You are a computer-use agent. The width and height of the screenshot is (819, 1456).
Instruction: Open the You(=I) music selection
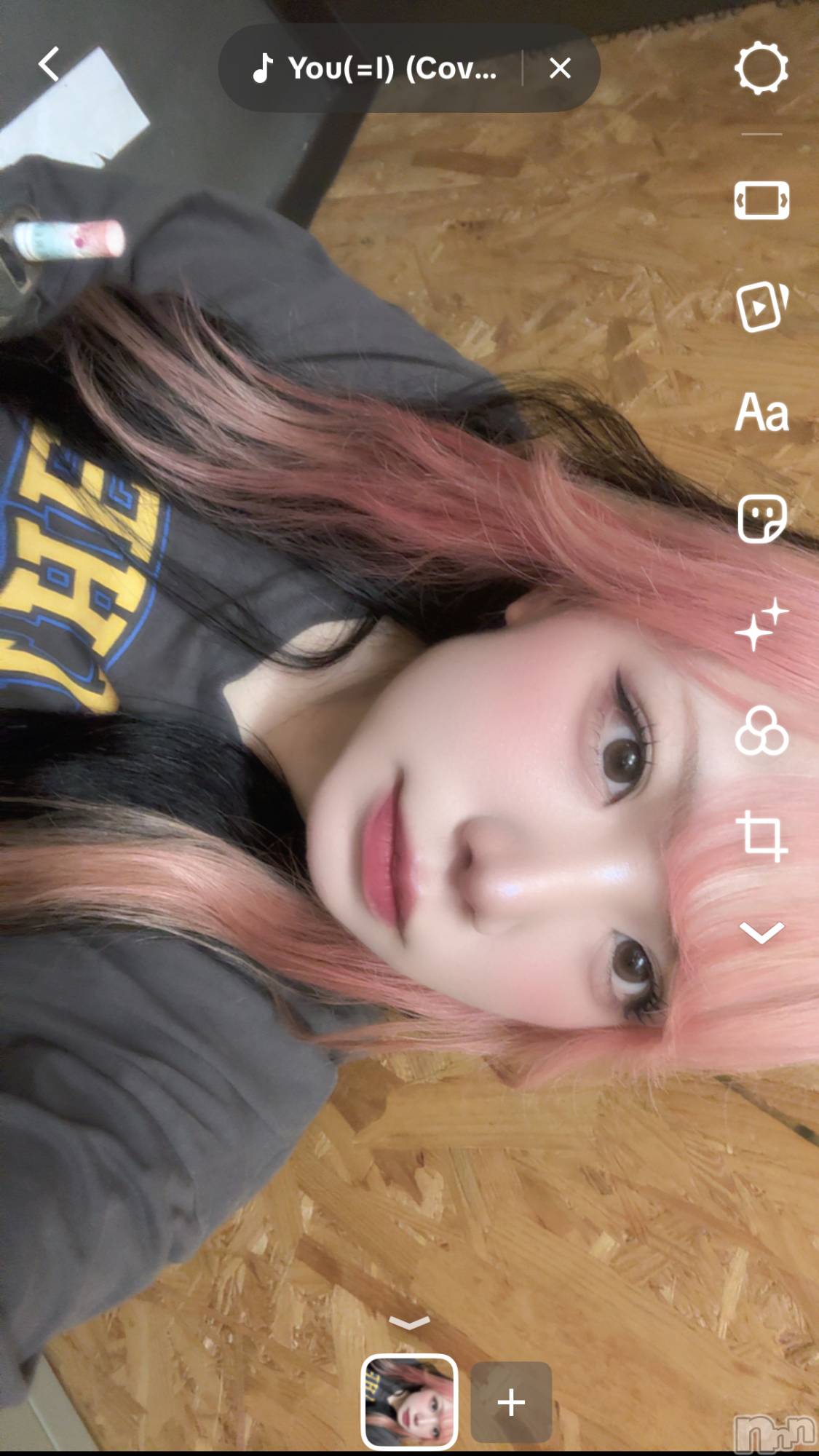pos(375,68)
